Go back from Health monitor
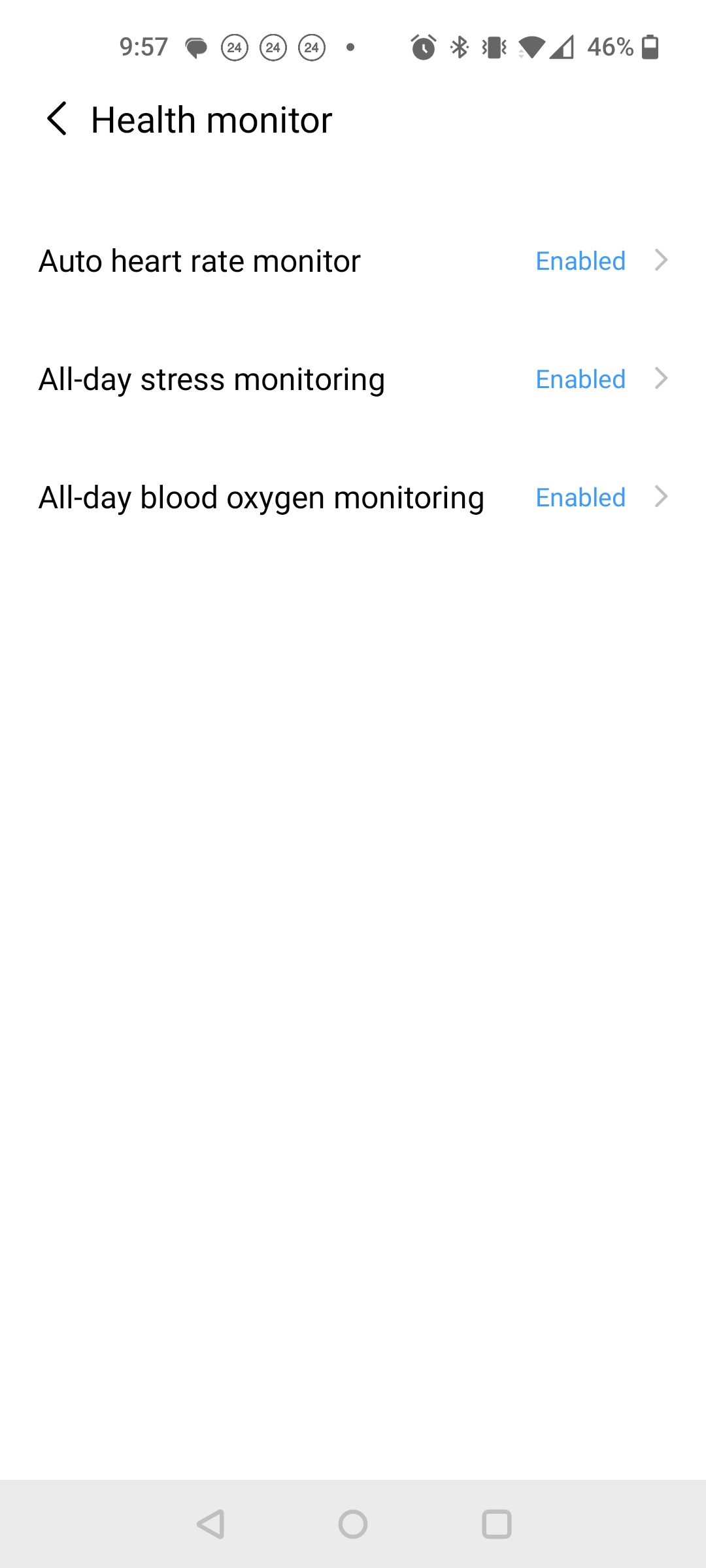 tap(58, 119)
